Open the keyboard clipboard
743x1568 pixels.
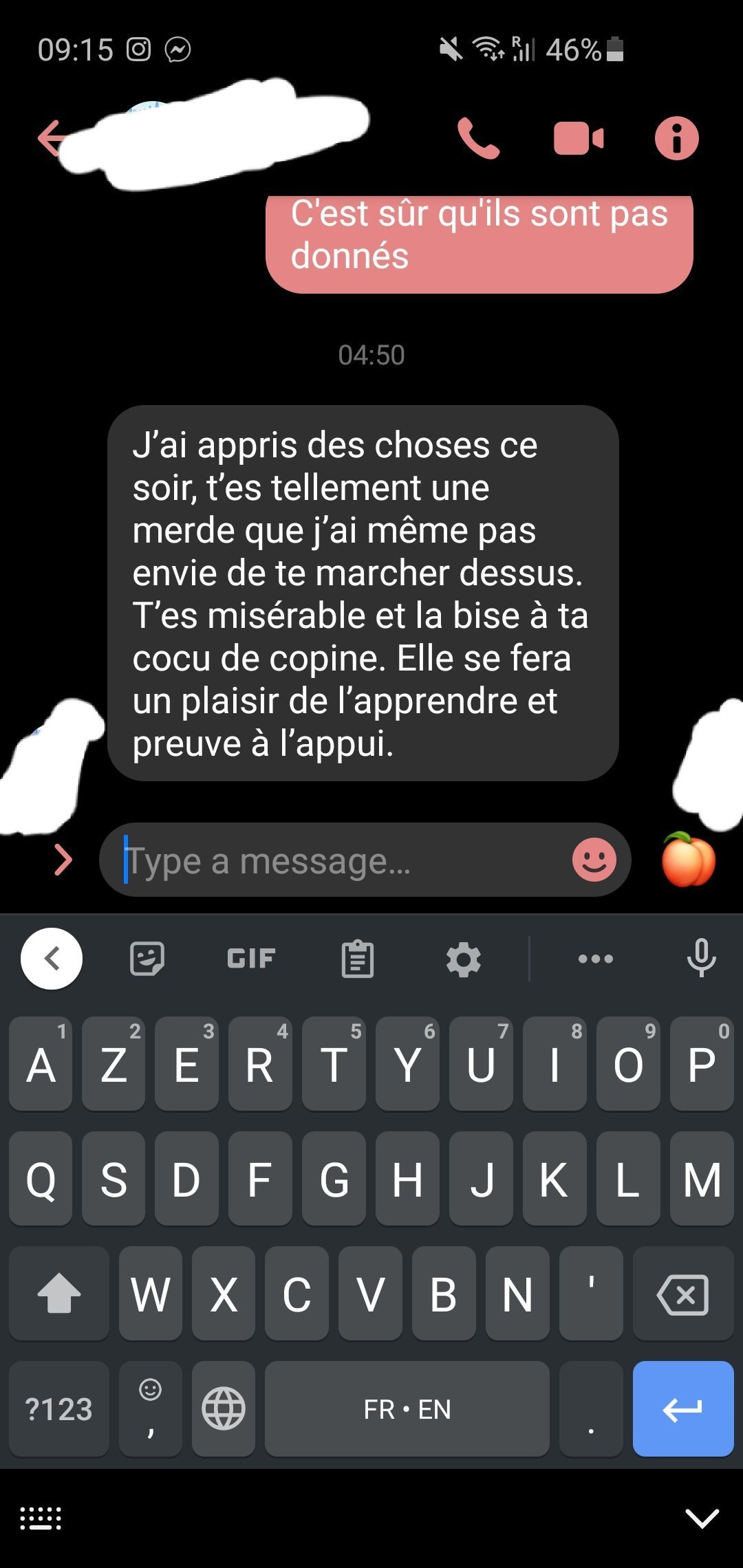pyautogui.click(x=358, y=958)
